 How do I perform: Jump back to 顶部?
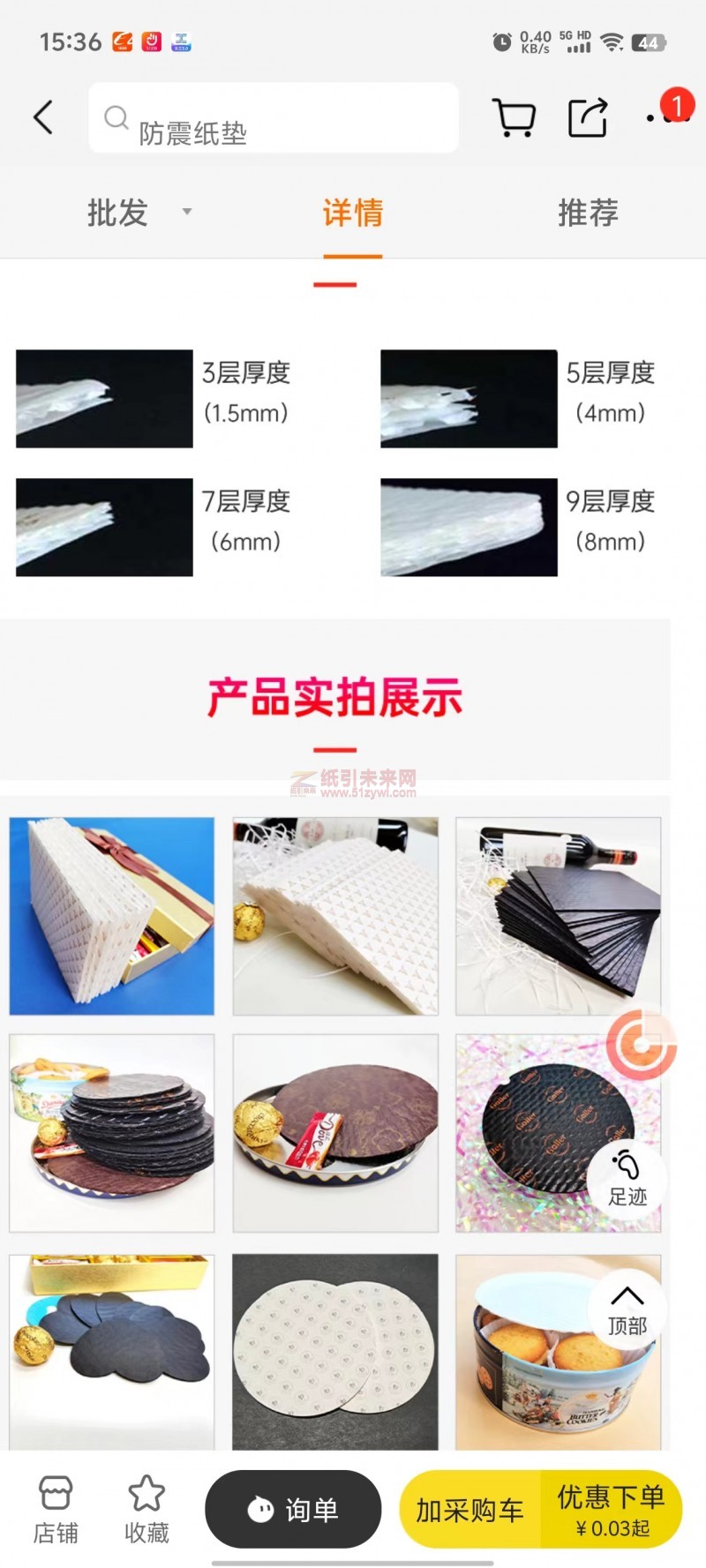[x=627, y=1309]
